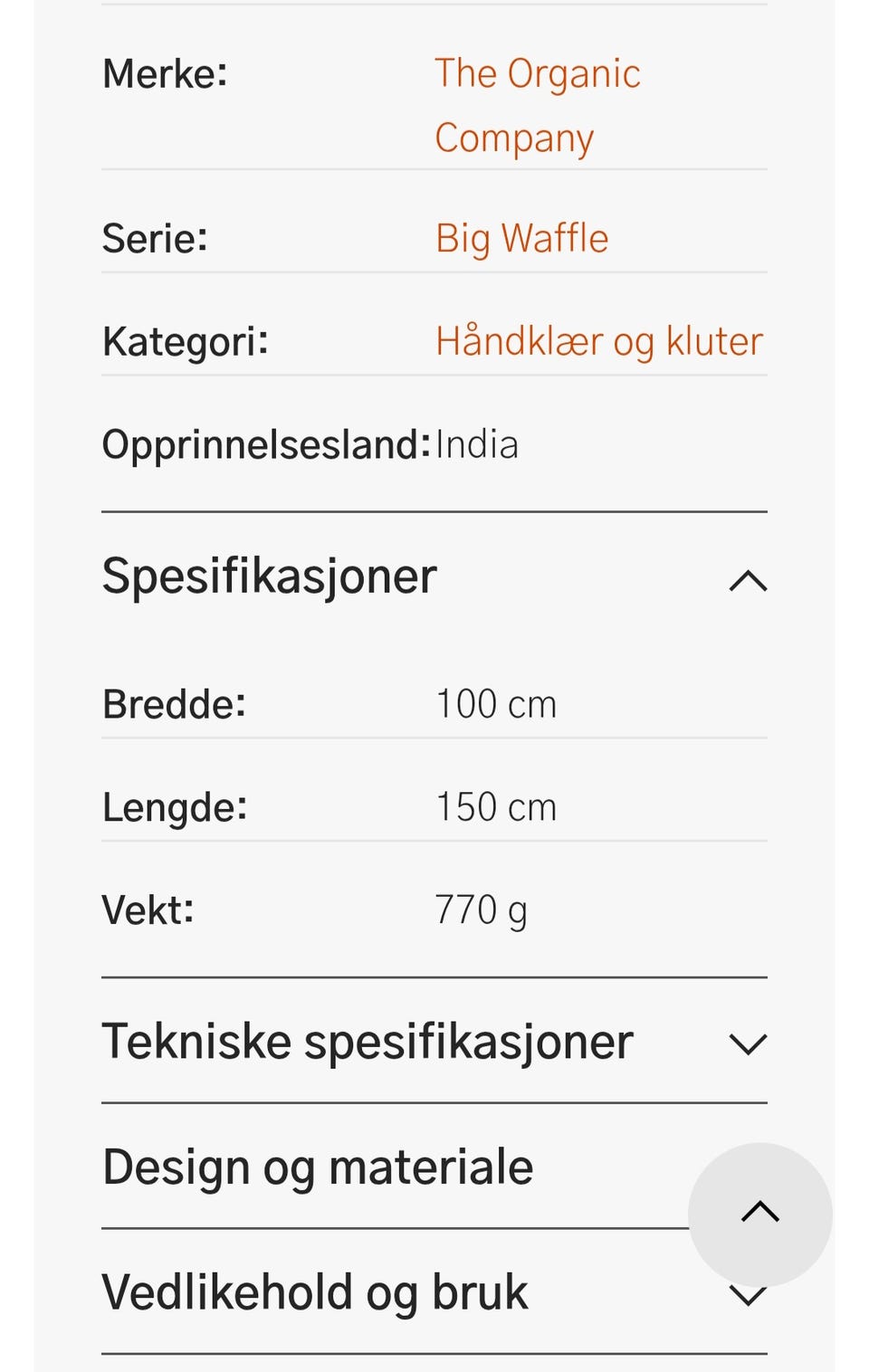The width and height of the screenshot is (869, 1372).
Task: Click the Design og materiale heading text
Action: point(317,1167)
